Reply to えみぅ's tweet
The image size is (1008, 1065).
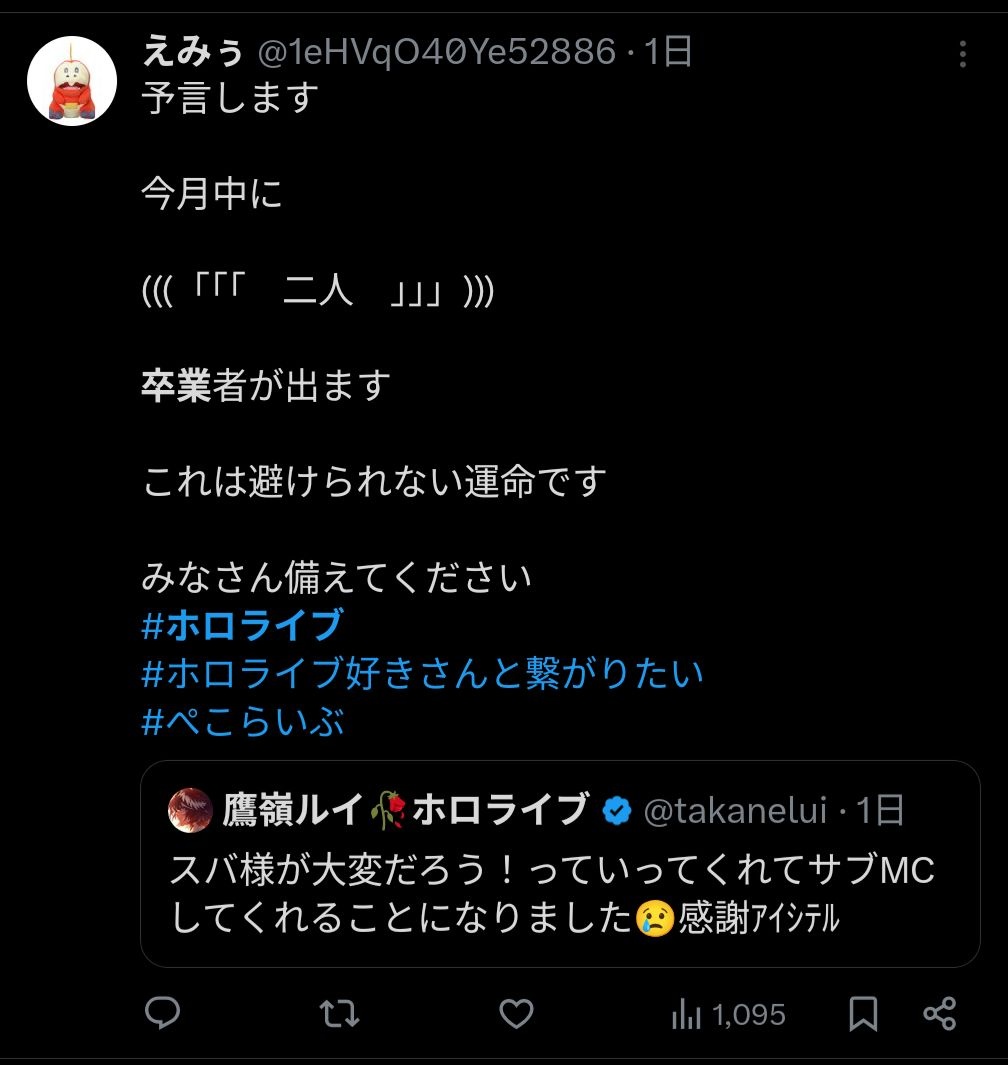[163, 1015]
